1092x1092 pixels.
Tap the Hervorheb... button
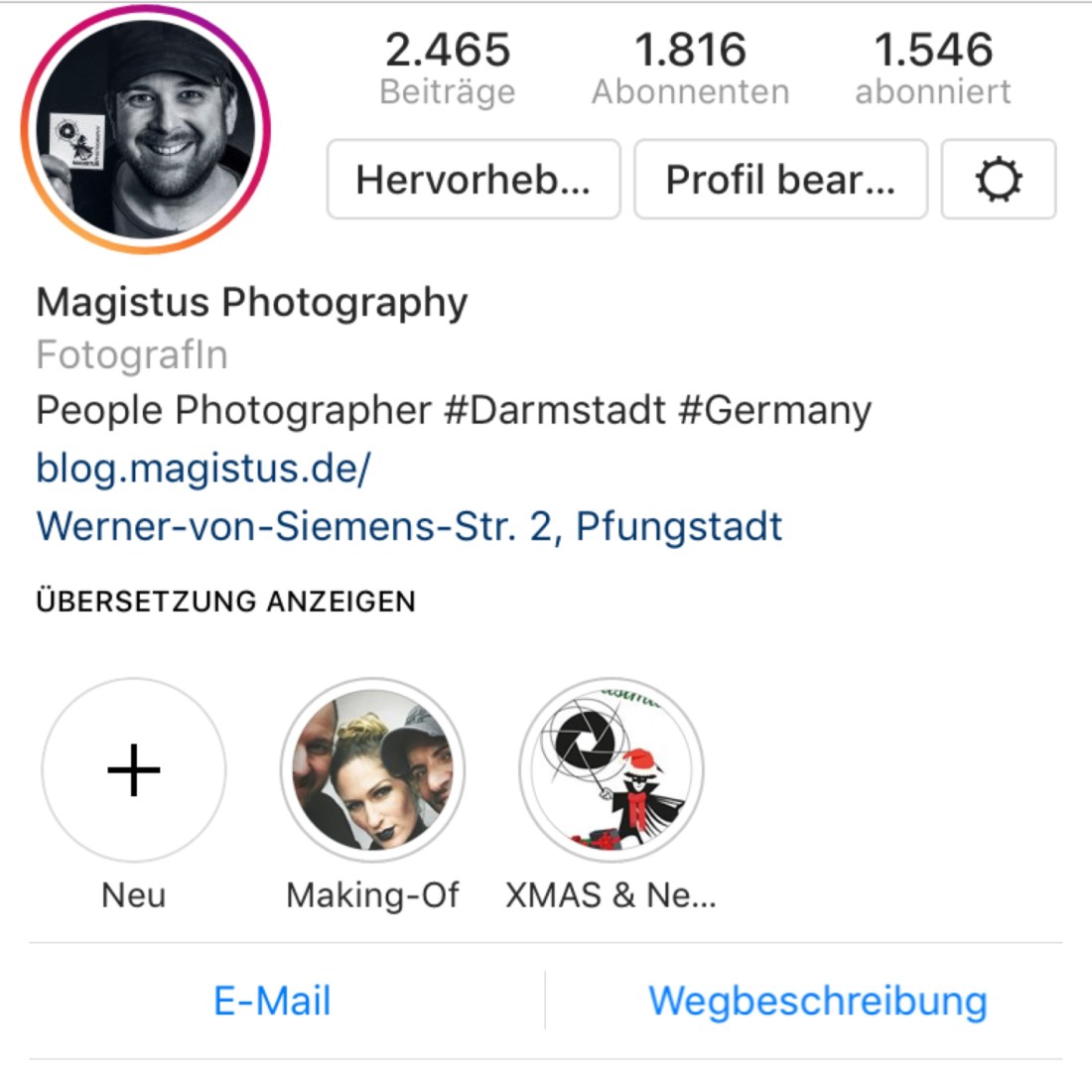click(x=474, y=180)
